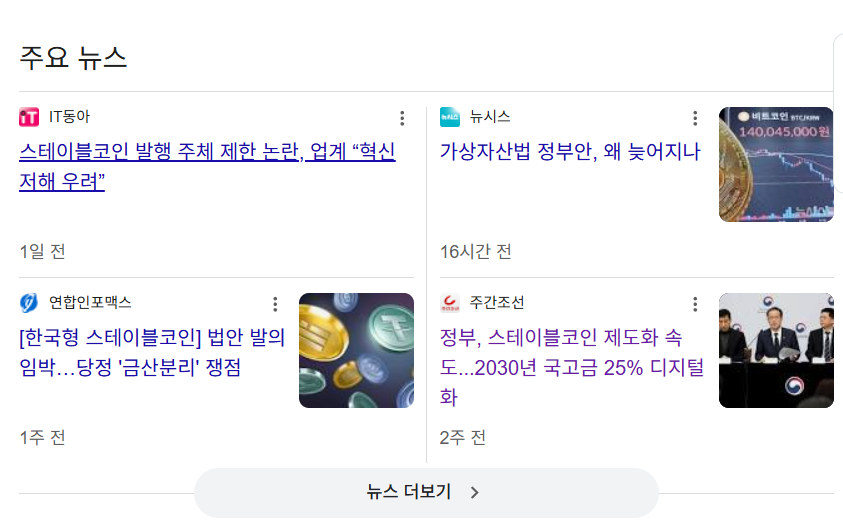
Task: Open the 연합인포맥스 한국형 스테이블코인 article
Action: [152, 352]
